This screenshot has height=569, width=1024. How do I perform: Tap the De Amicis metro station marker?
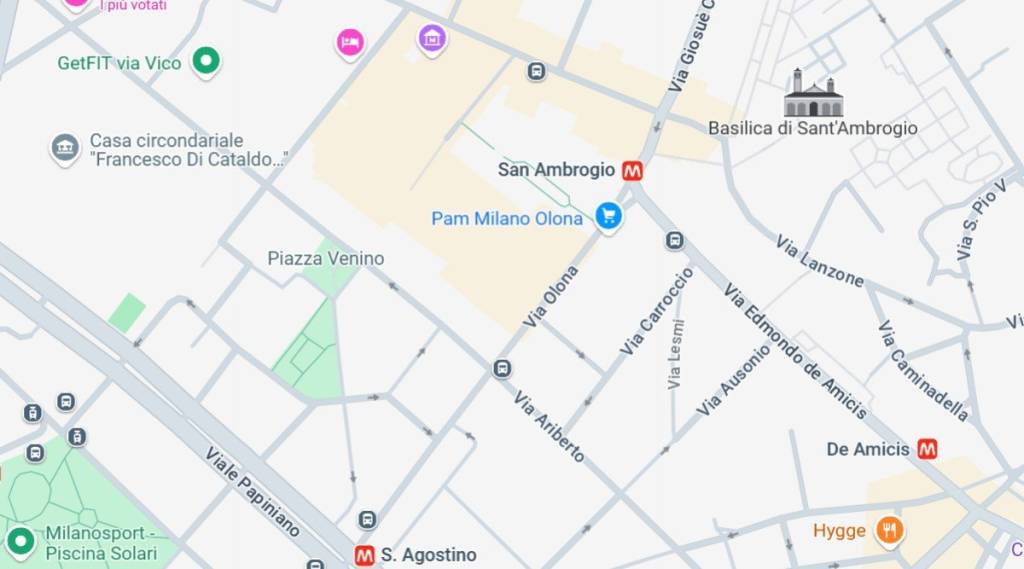tap(928, 449)
